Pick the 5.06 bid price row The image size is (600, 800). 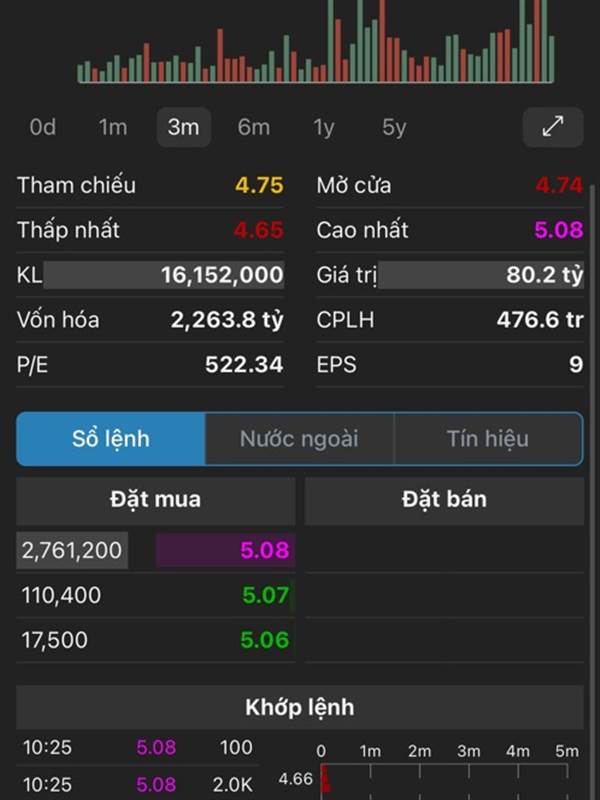coord(156,640)
